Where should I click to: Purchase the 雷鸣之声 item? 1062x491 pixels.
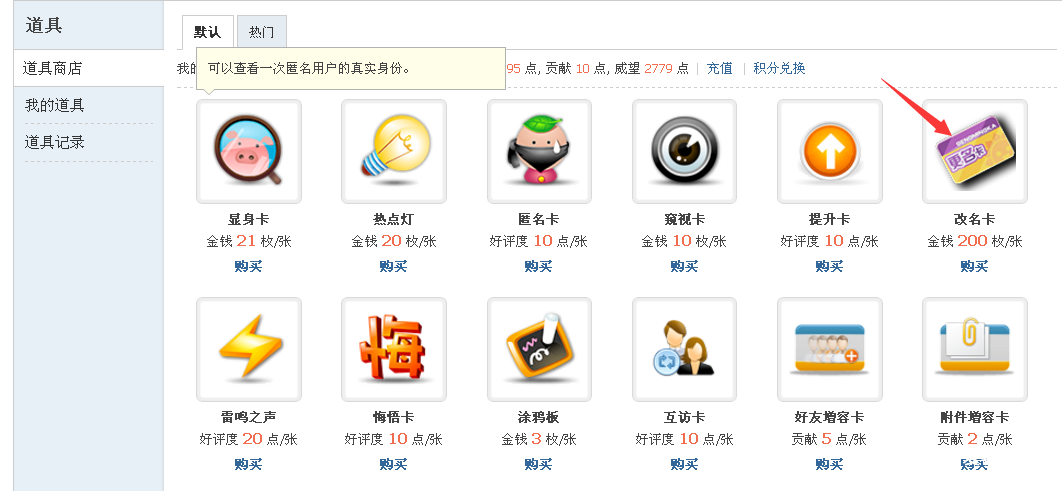pyautogui.click(x=248, y=464)
